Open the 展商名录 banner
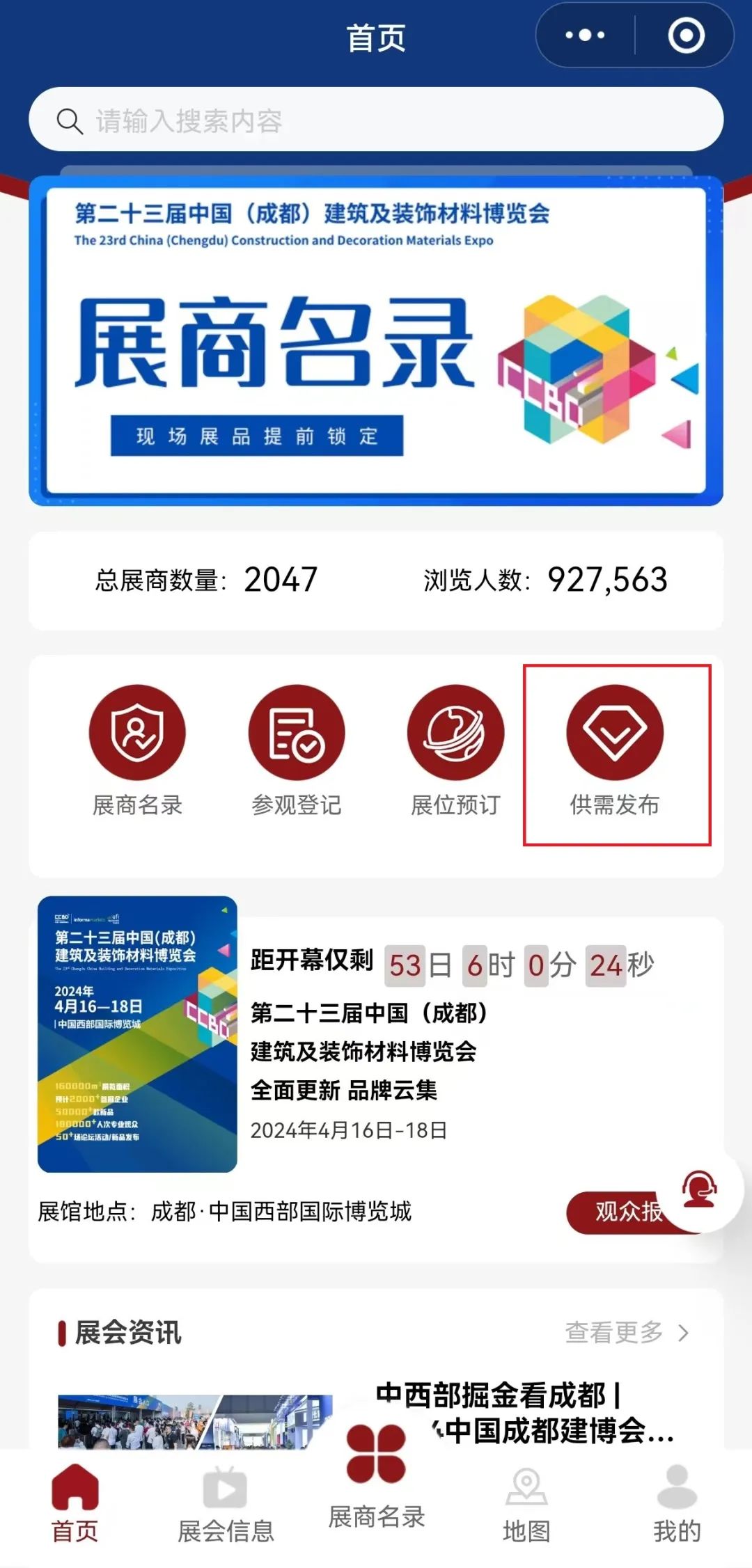Image resolution: width=752 pixels, height=1568 pixels. 376,341
